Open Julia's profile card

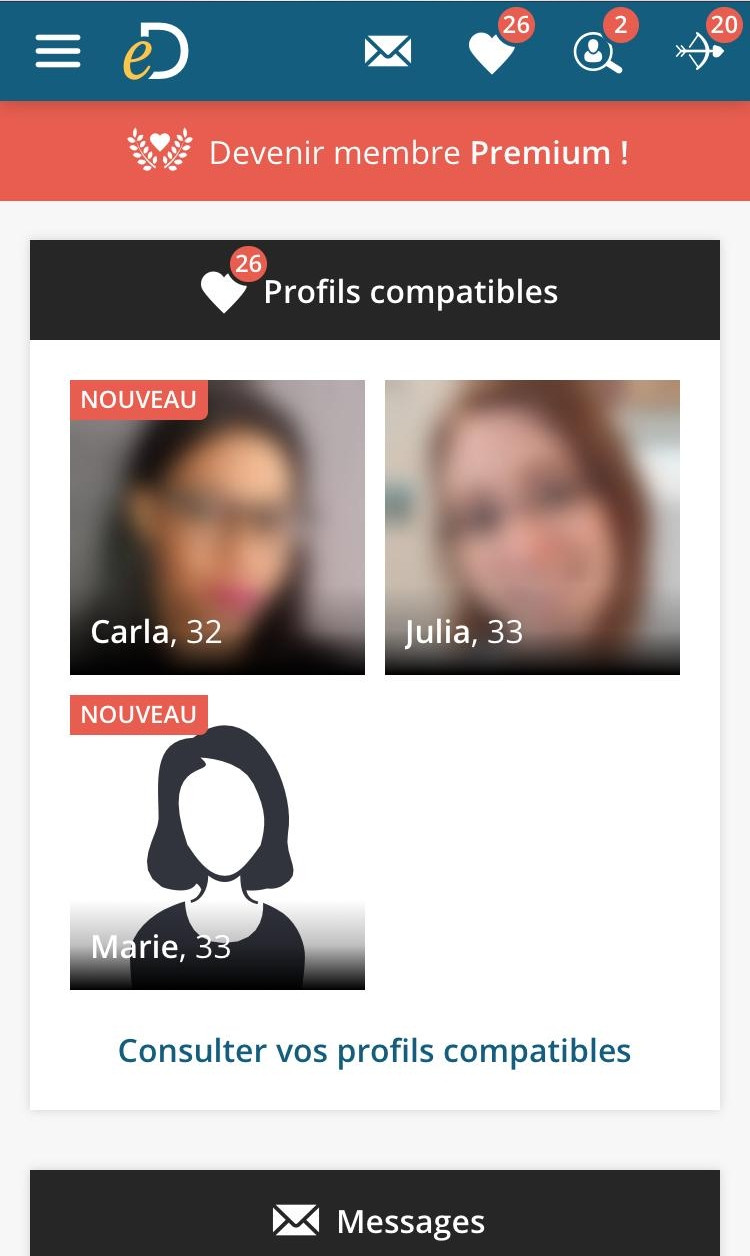(x=532, y=527)
